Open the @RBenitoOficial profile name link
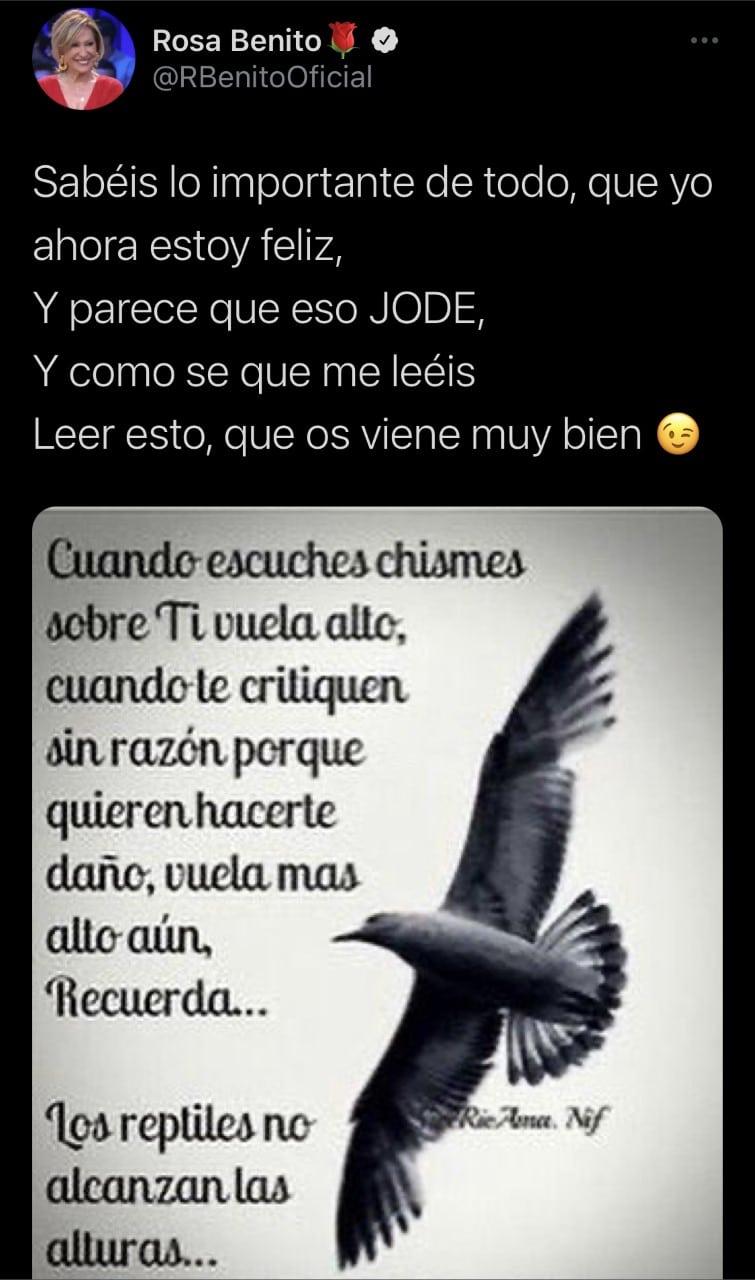Screen dimensions: 755x1280 [261, 76]
